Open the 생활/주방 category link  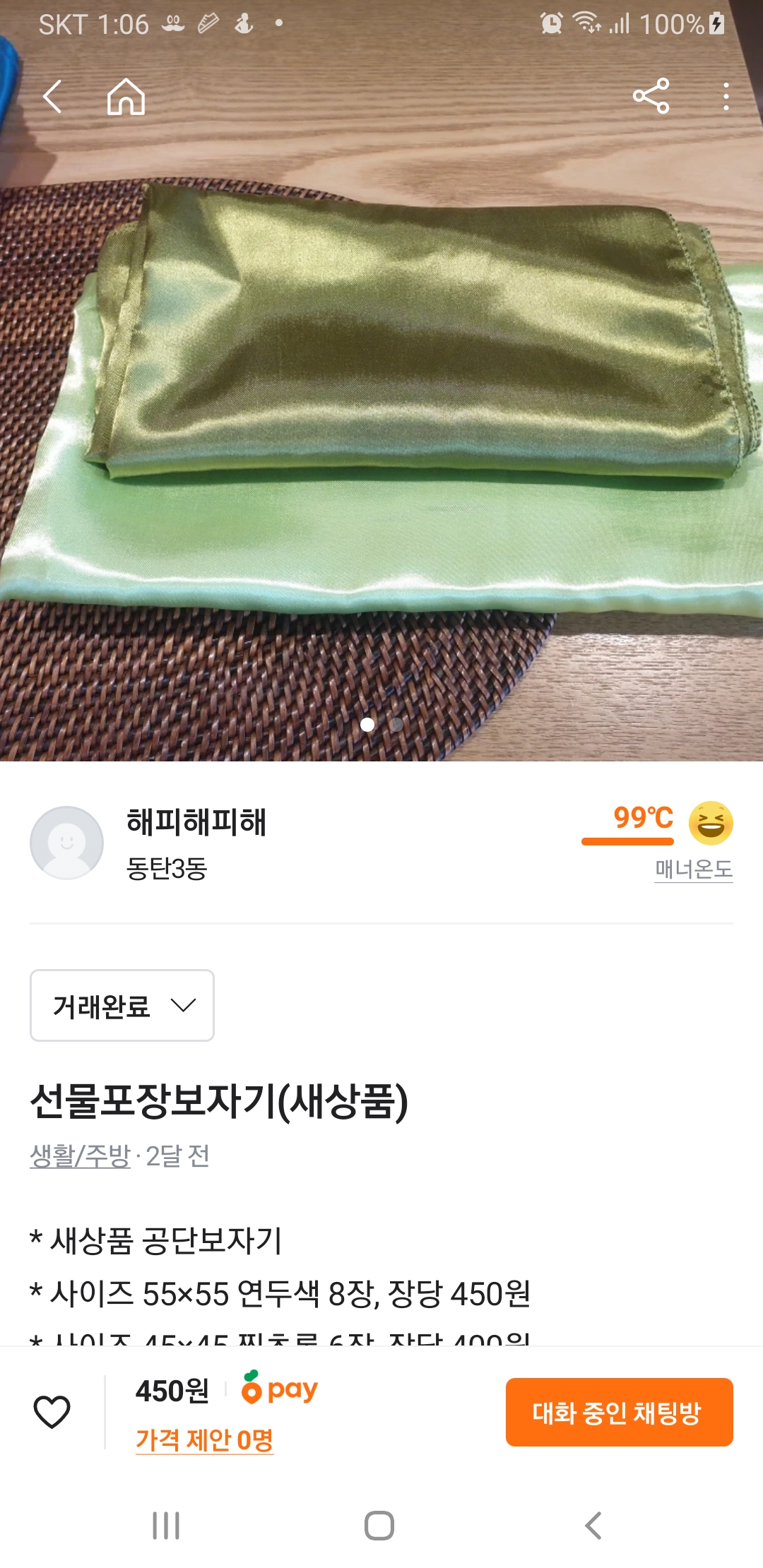pos(80,1156)
